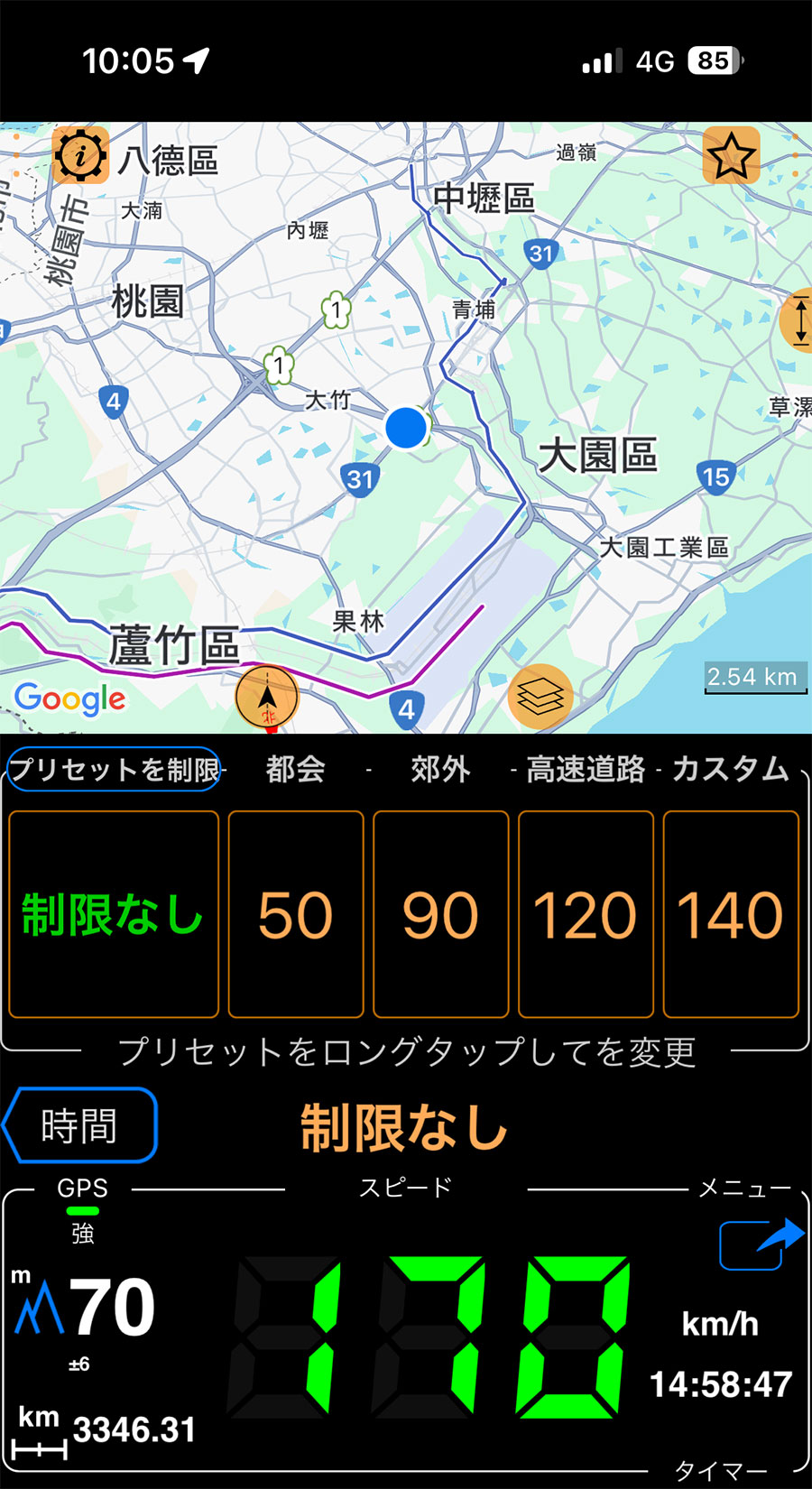Image resolution: width=812 pixels, height=1489 pixels.
Task: Tap the プリセットを制限 button
Action: click(x=114, y=769)
